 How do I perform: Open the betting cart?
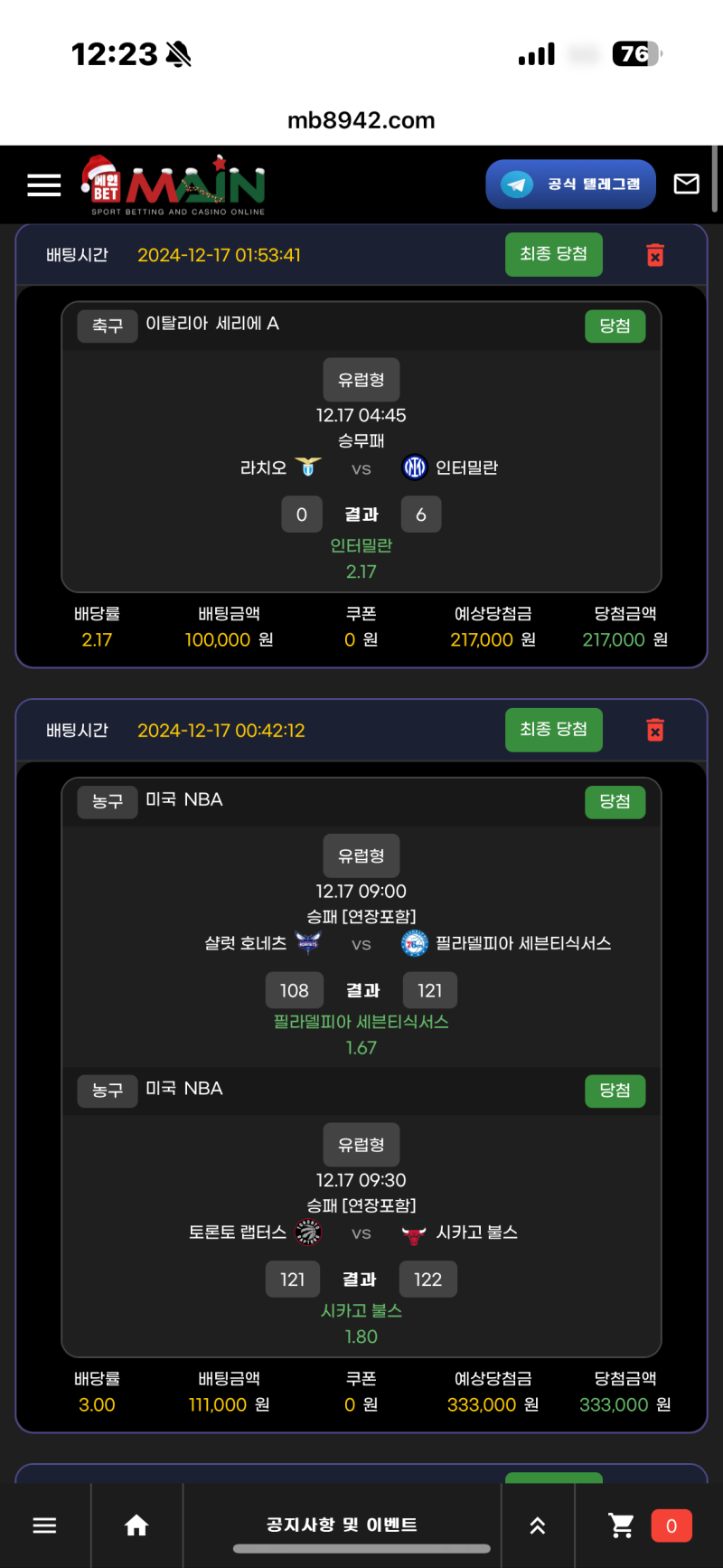(x=624, y=1525)
